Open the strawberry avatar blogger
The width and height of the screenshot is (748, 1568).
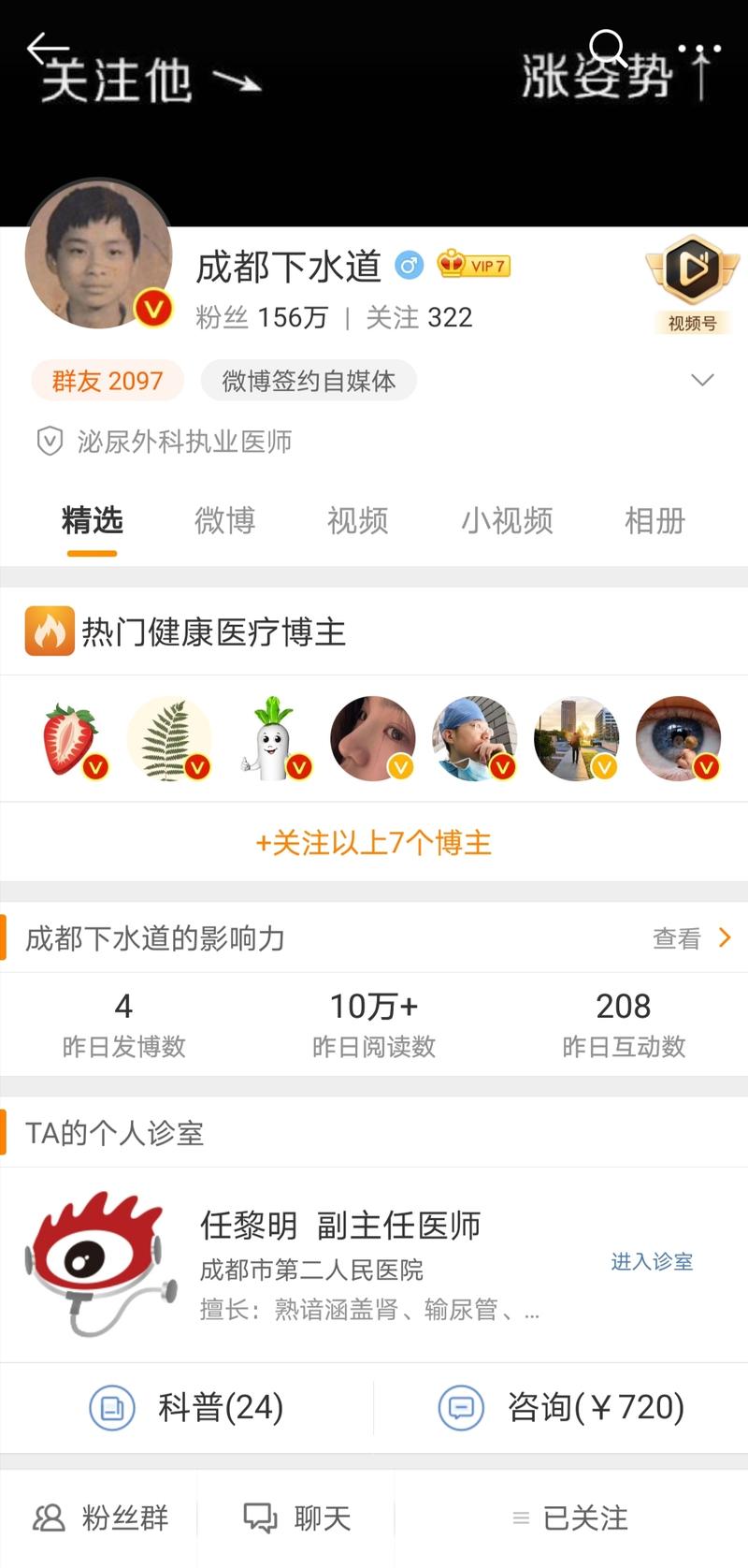(70, 739)
